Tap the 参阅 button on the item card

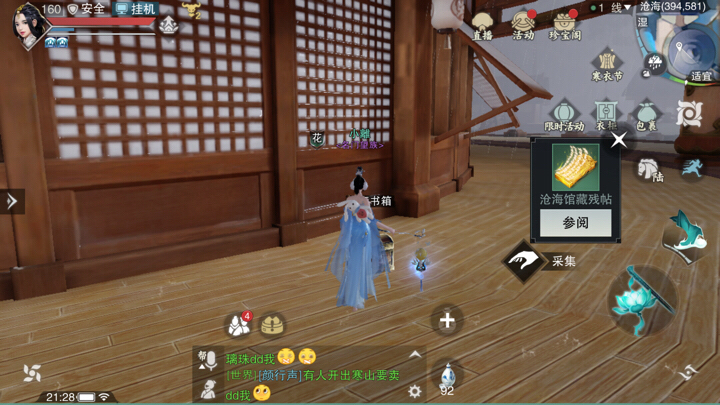click(x=575, y=222)
